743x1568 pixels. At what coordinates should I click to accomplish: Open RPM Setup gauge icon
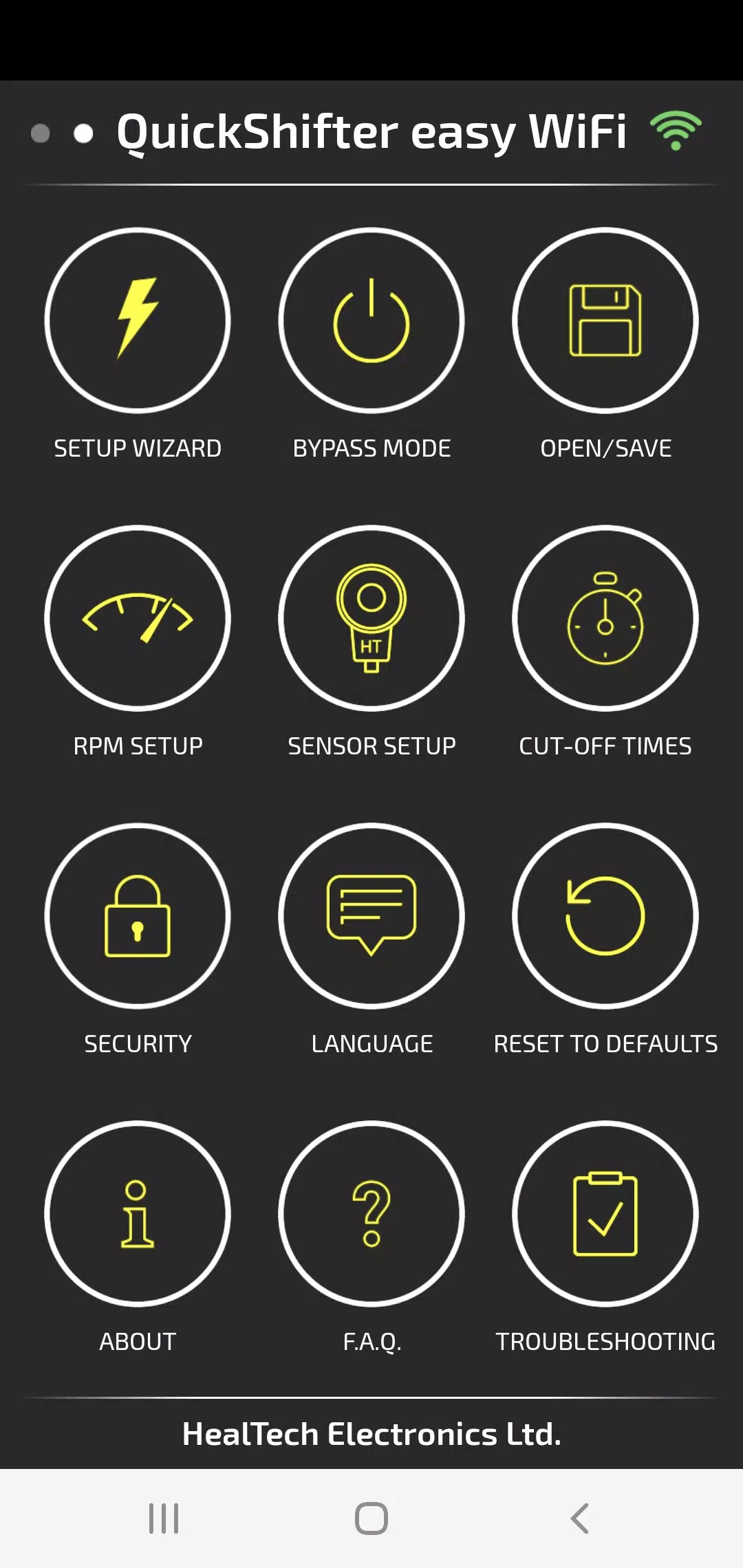pos(138,618)
